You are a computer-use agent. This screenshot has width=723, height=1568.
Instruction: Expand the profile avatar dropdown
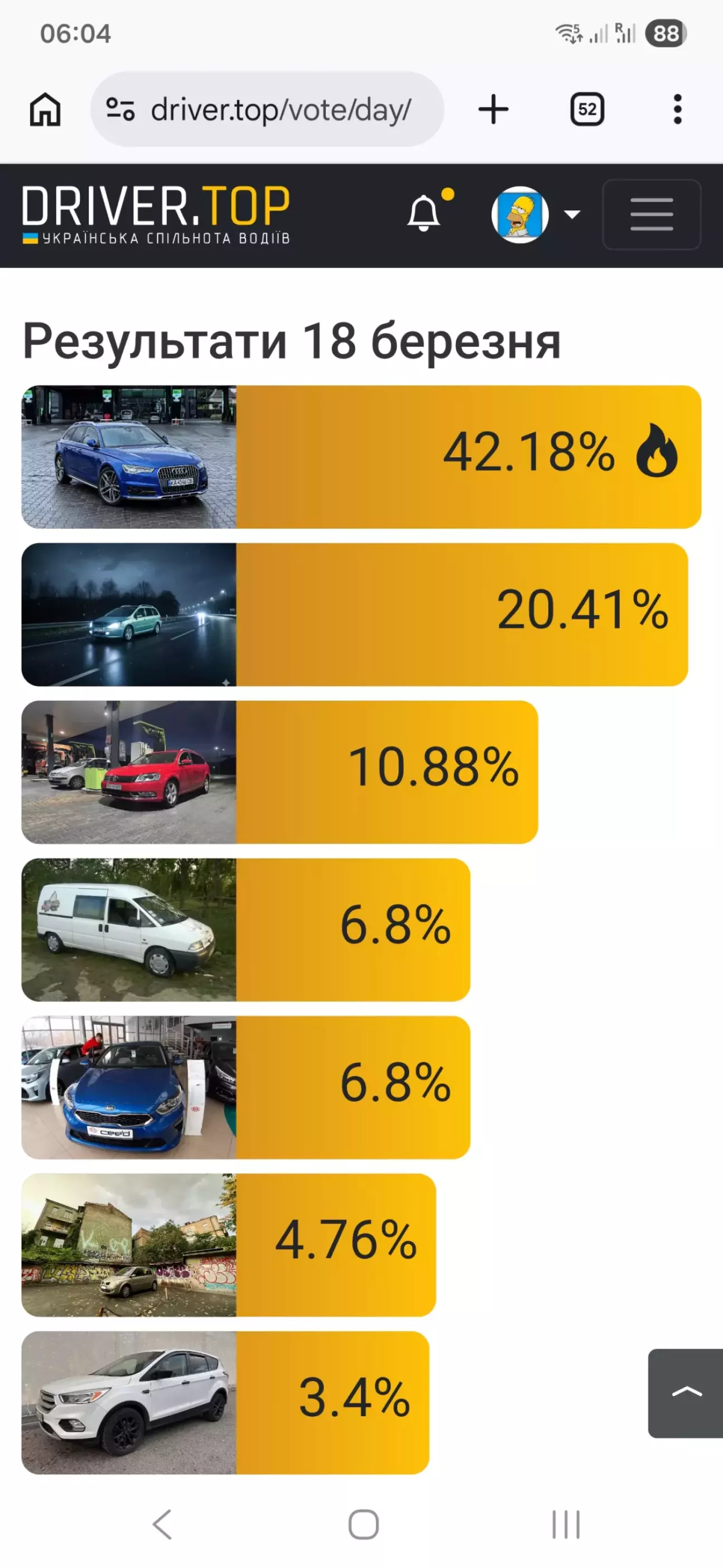point(536,215)
